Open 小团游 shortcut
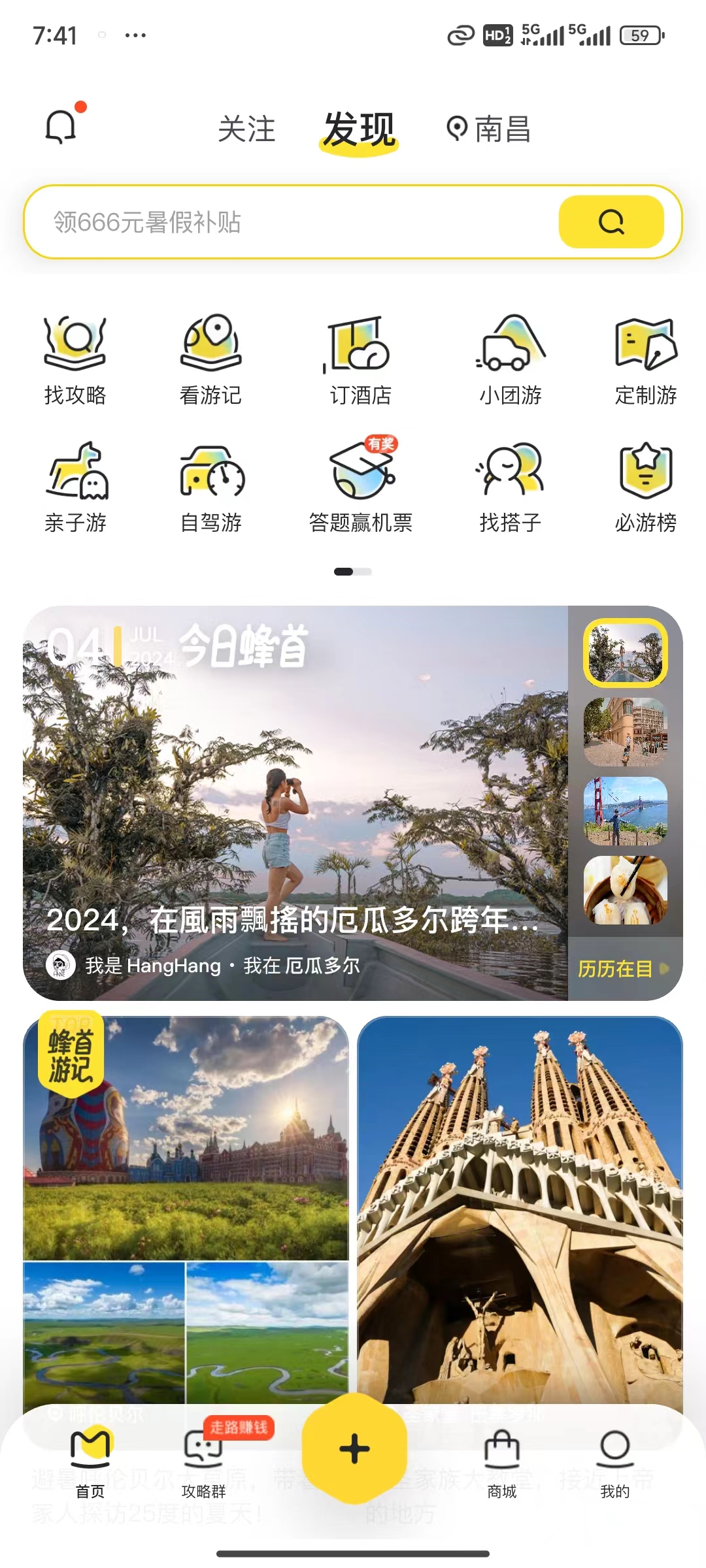 tap(511, 360)
